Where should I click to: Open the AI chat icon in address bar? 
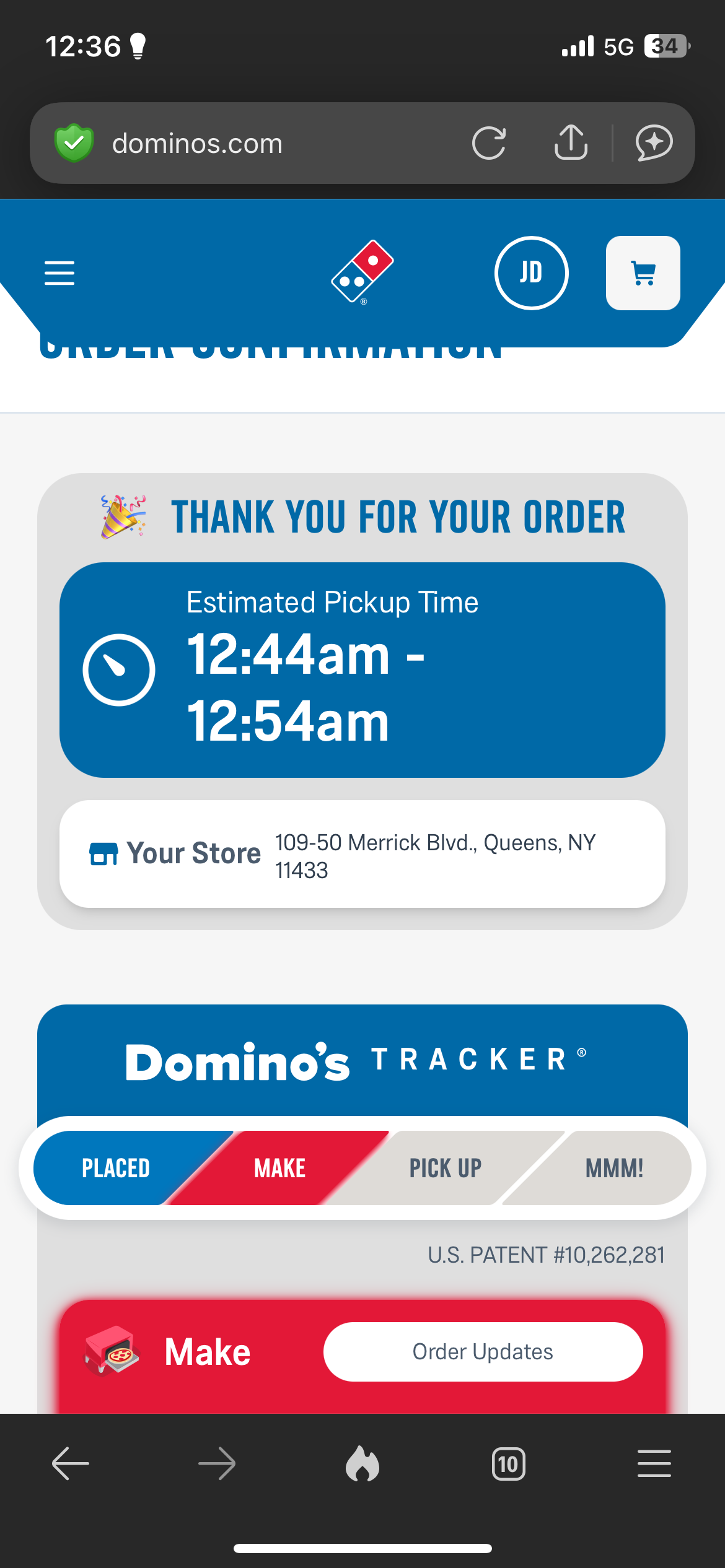[x=654, y=143]
